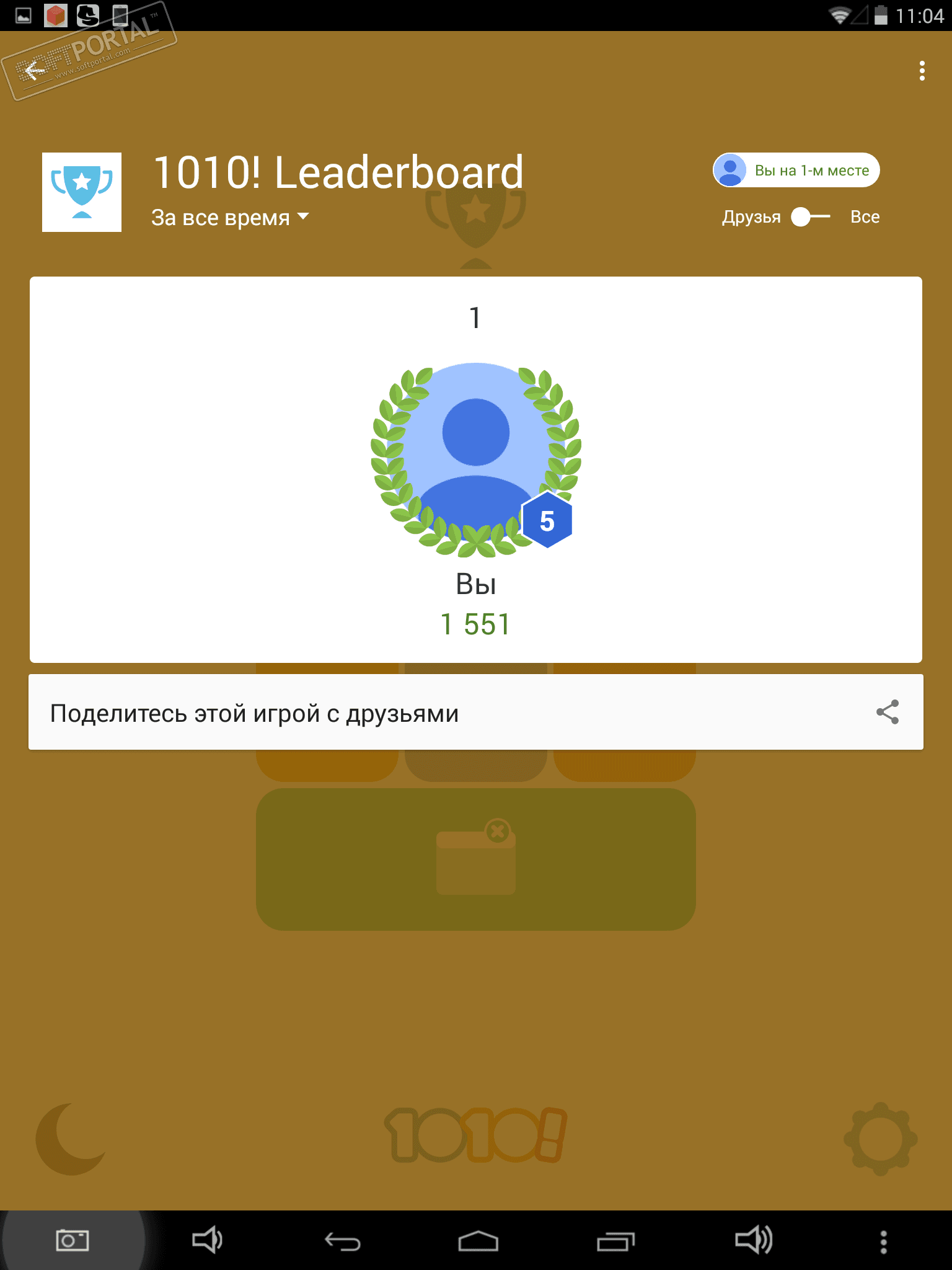Open the navigation bar's three-dot menu

tap(883, 1241)
